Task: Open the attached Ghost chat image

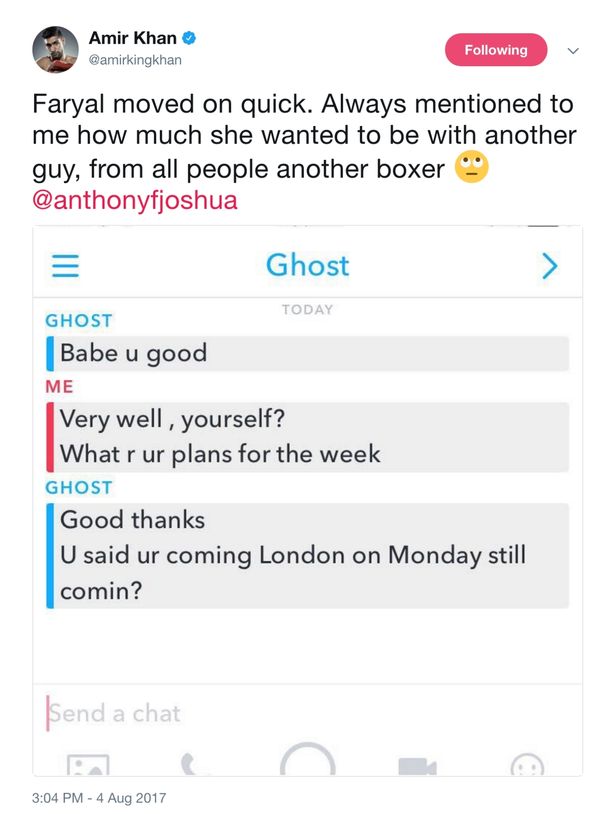Action: coord(307,500)
